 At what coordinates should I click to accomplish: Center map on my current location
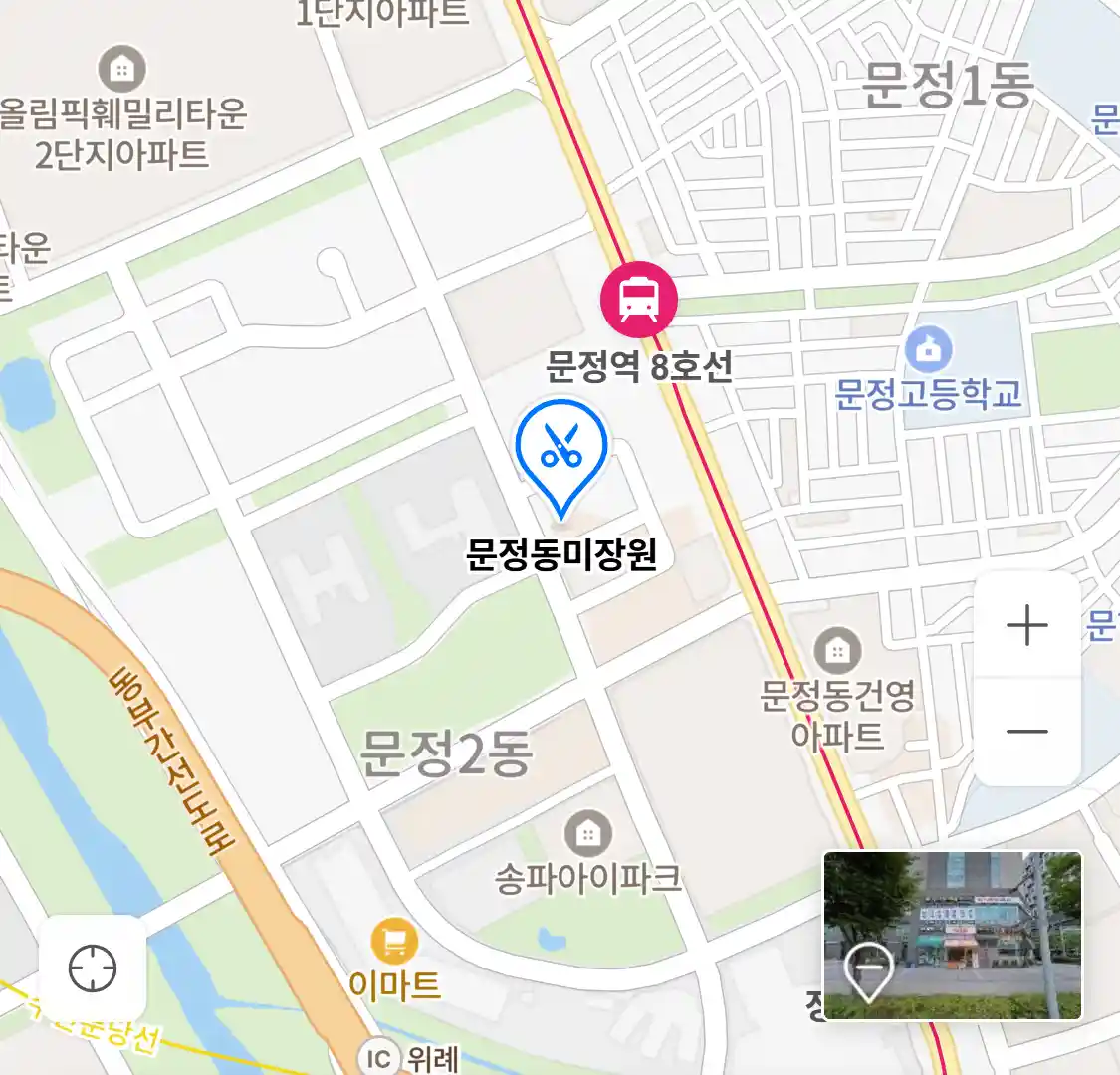click(x=93, y=968)
